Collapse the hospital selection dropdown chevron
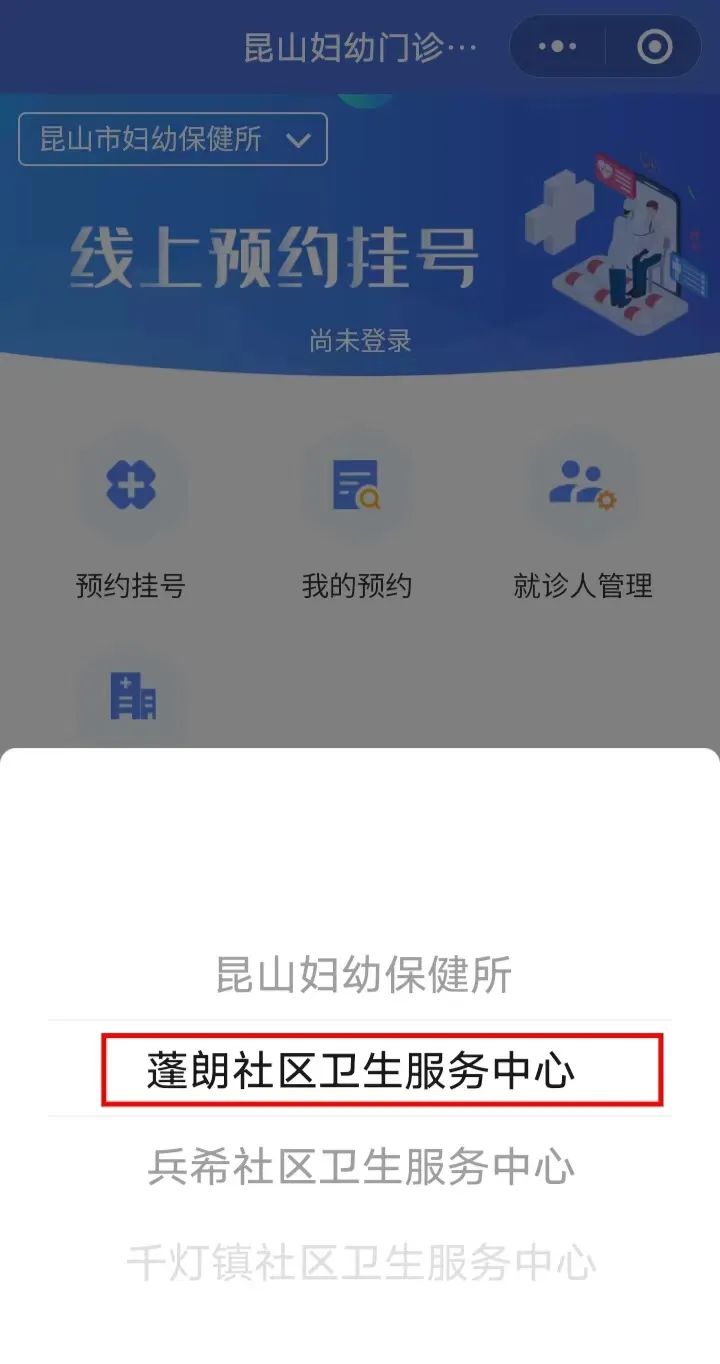720x1364 pixels. (297, 140)
